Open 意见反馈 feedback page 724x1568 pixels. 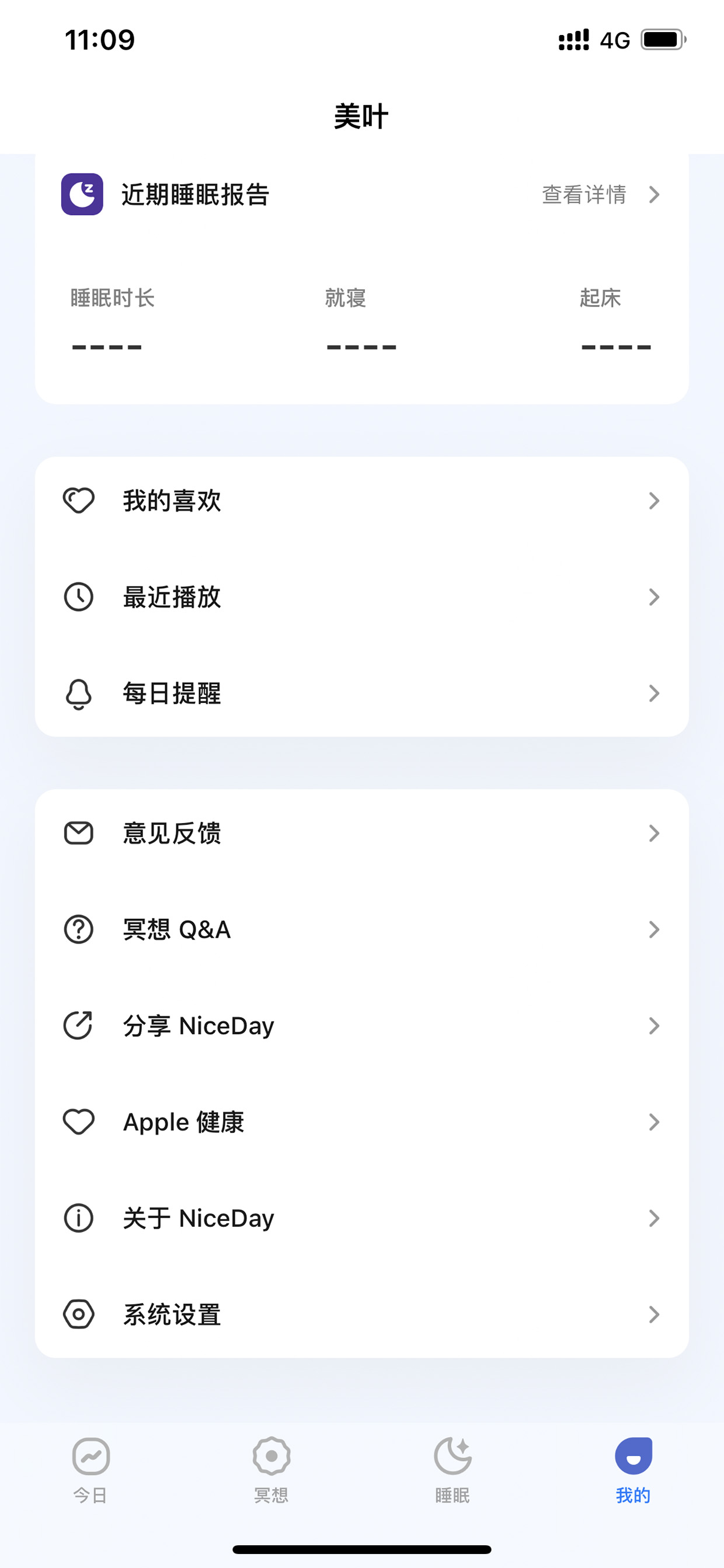362,833
